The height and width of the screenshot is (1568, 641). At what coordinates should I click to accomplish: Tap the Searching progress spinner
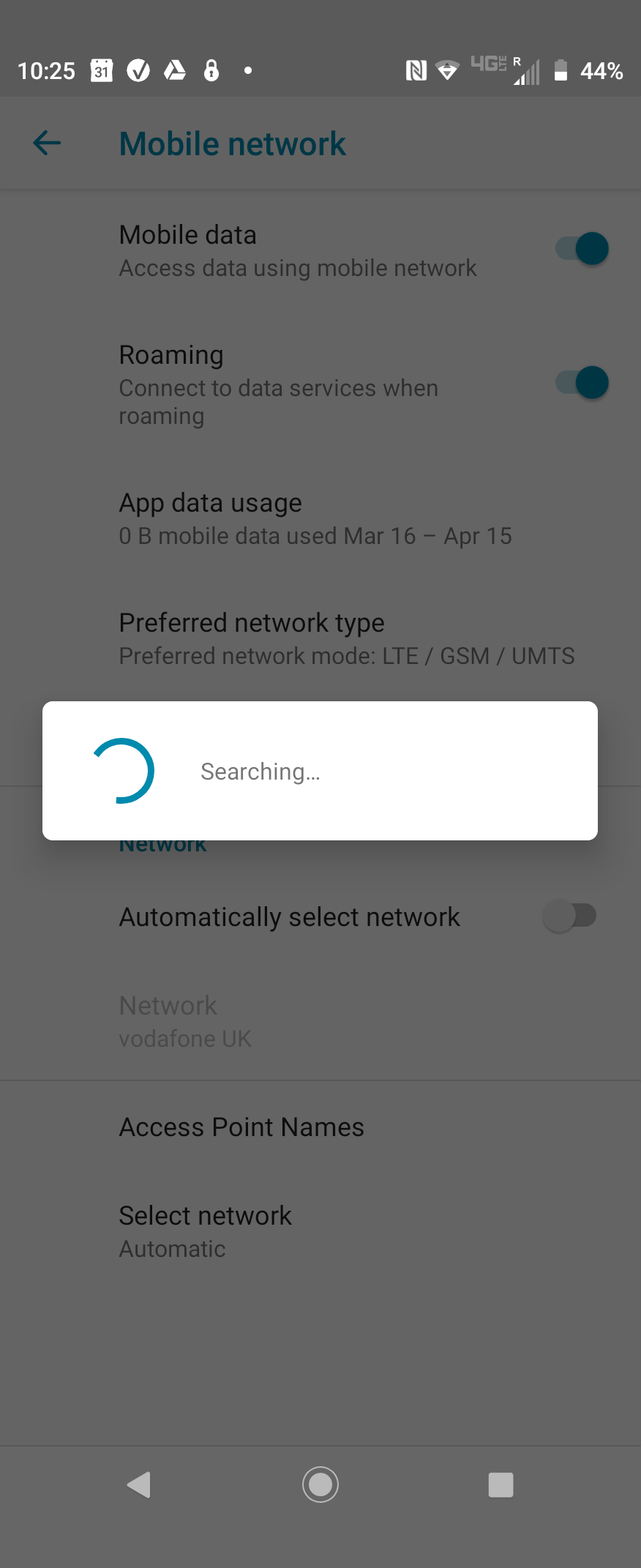[x=124, y=770]
